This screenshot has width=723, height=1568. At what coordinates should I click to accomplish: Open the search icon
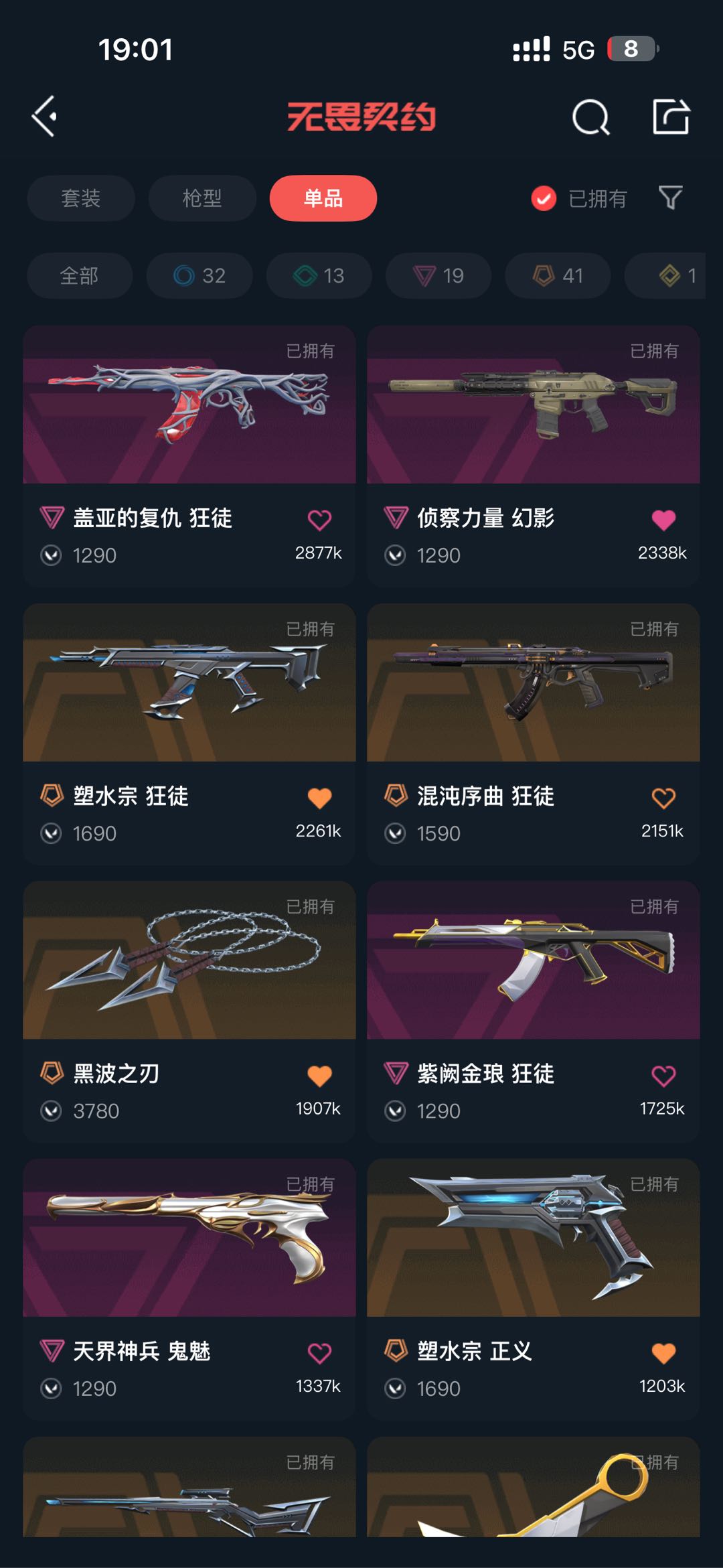(590, 118)
